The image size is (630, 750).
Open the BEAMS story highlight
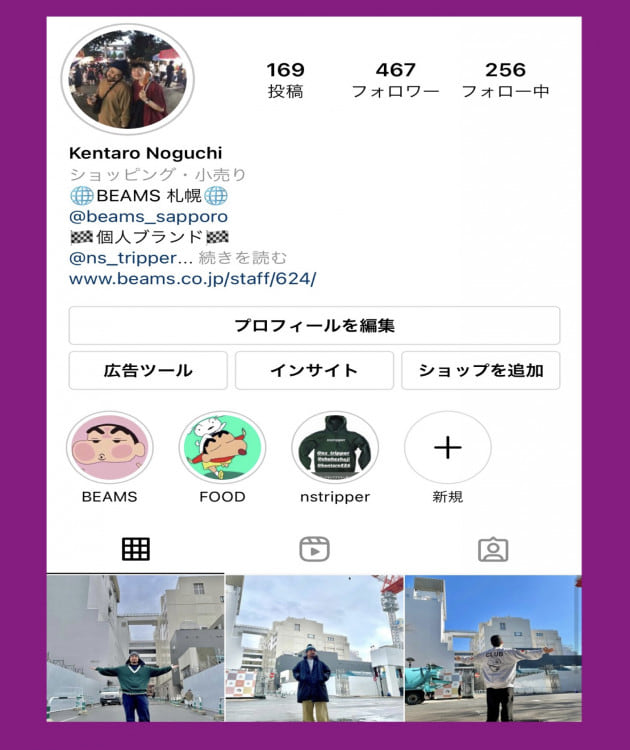109,448
